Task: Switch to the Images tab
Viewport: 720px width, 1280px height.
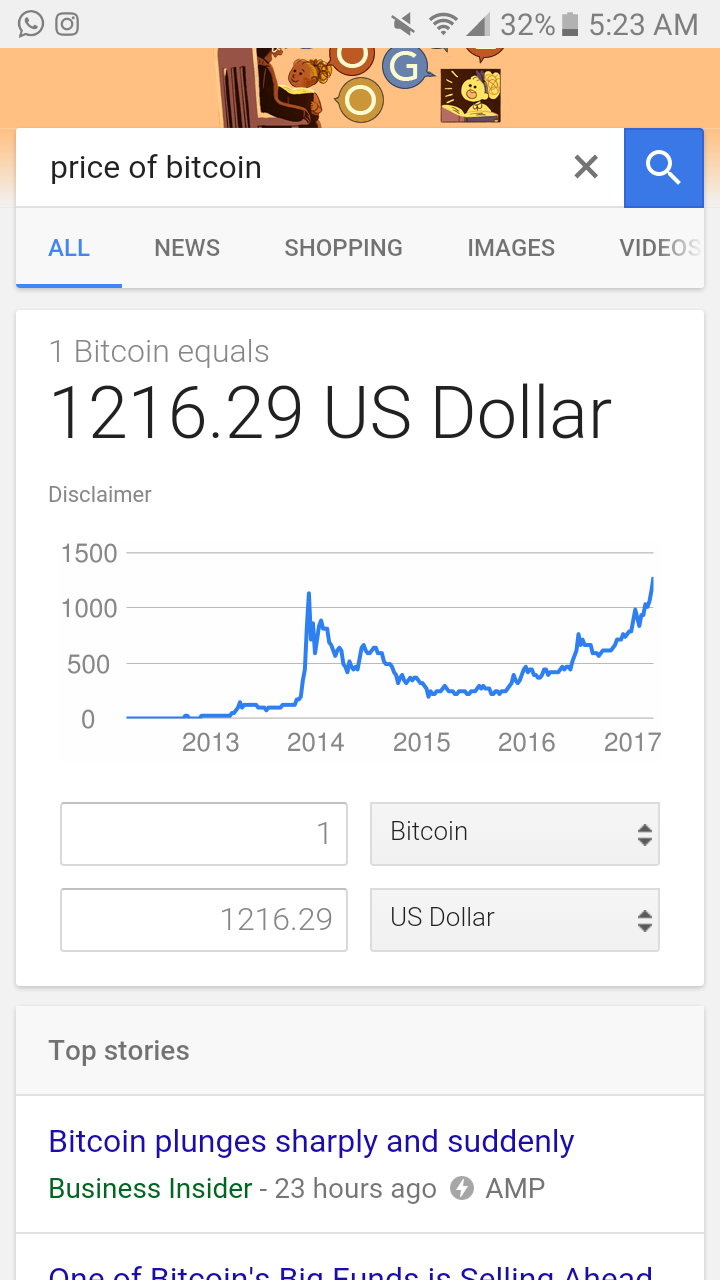Action: coord(511,248)
